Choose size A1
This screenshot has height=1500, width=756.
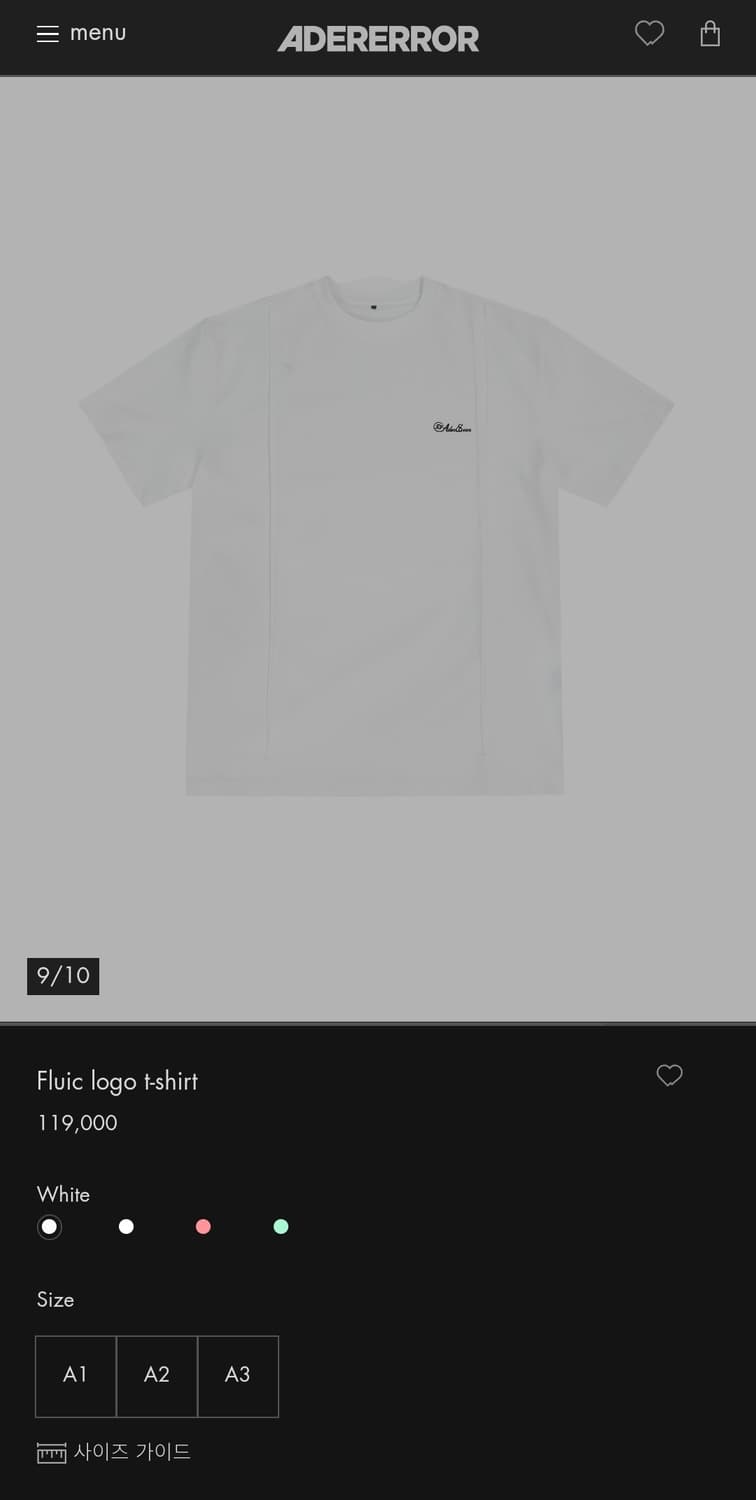click(75, 1375)
